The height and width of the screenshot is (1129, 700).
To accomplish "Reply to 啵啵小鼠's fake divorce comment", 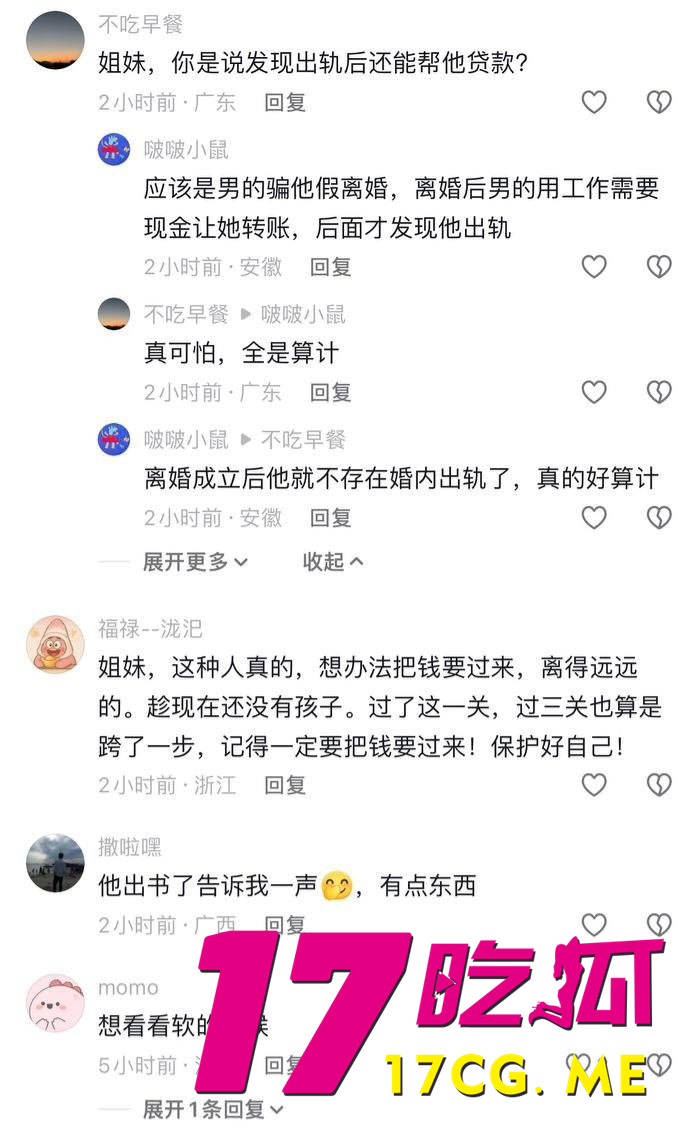I will tap(330, 267).
